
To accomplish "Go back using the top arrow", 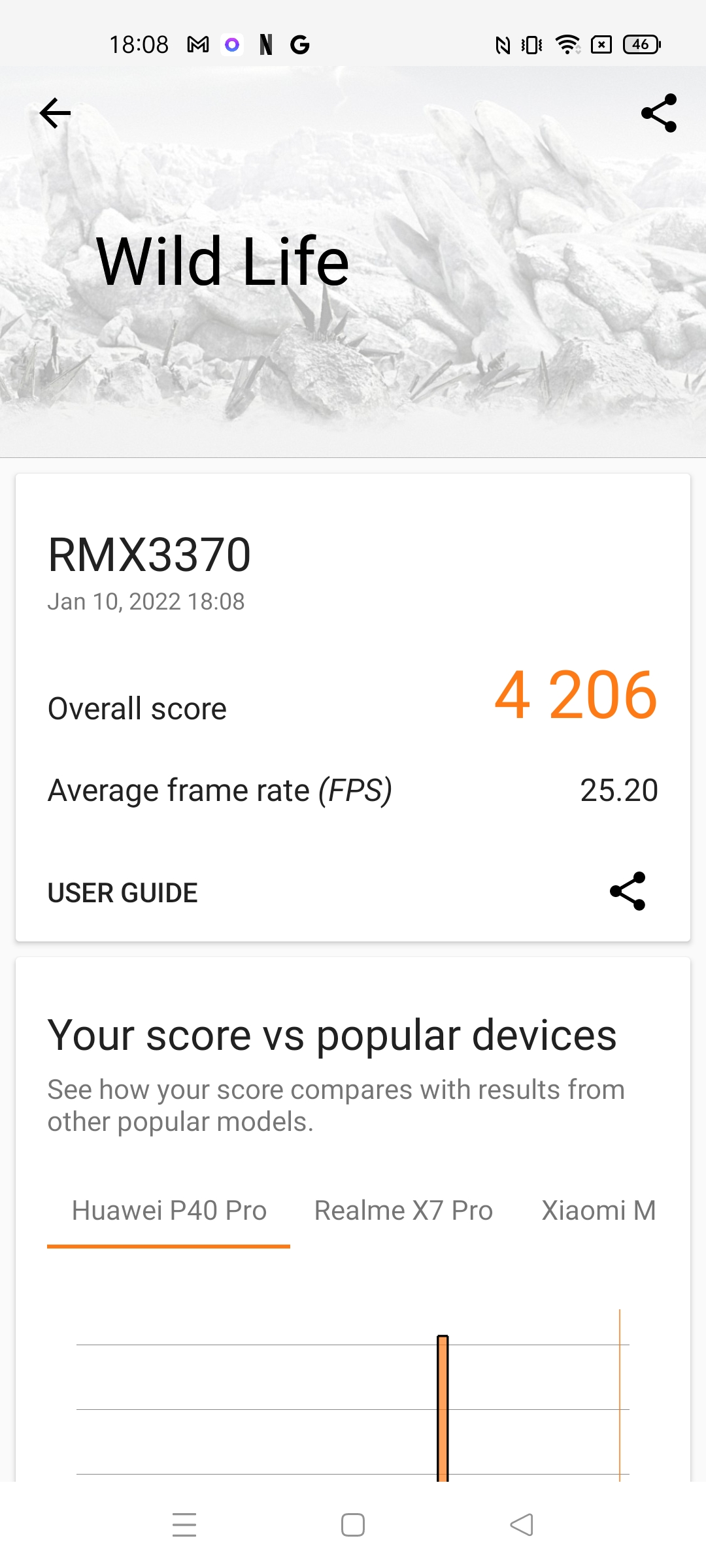I will coord(55,113).
